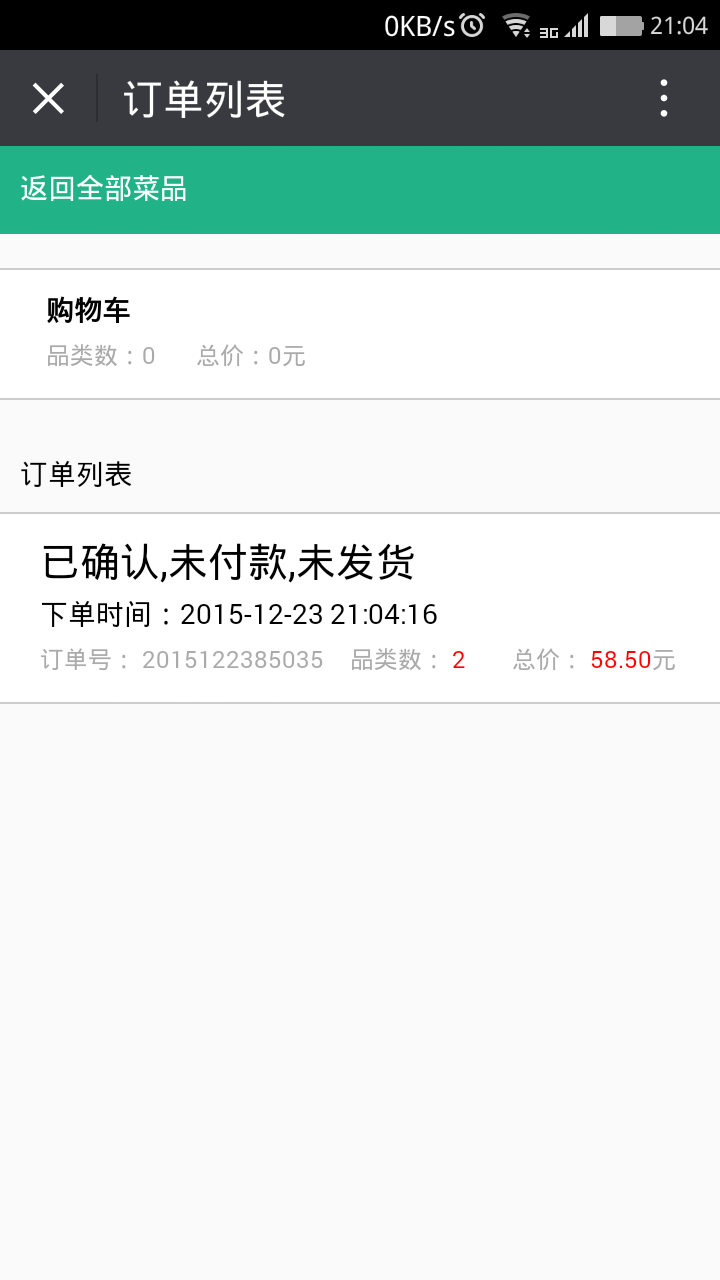720x1280 pixels.
Task: Tap the Wi-Fi signal icon
Action: (x=517, y=25)
